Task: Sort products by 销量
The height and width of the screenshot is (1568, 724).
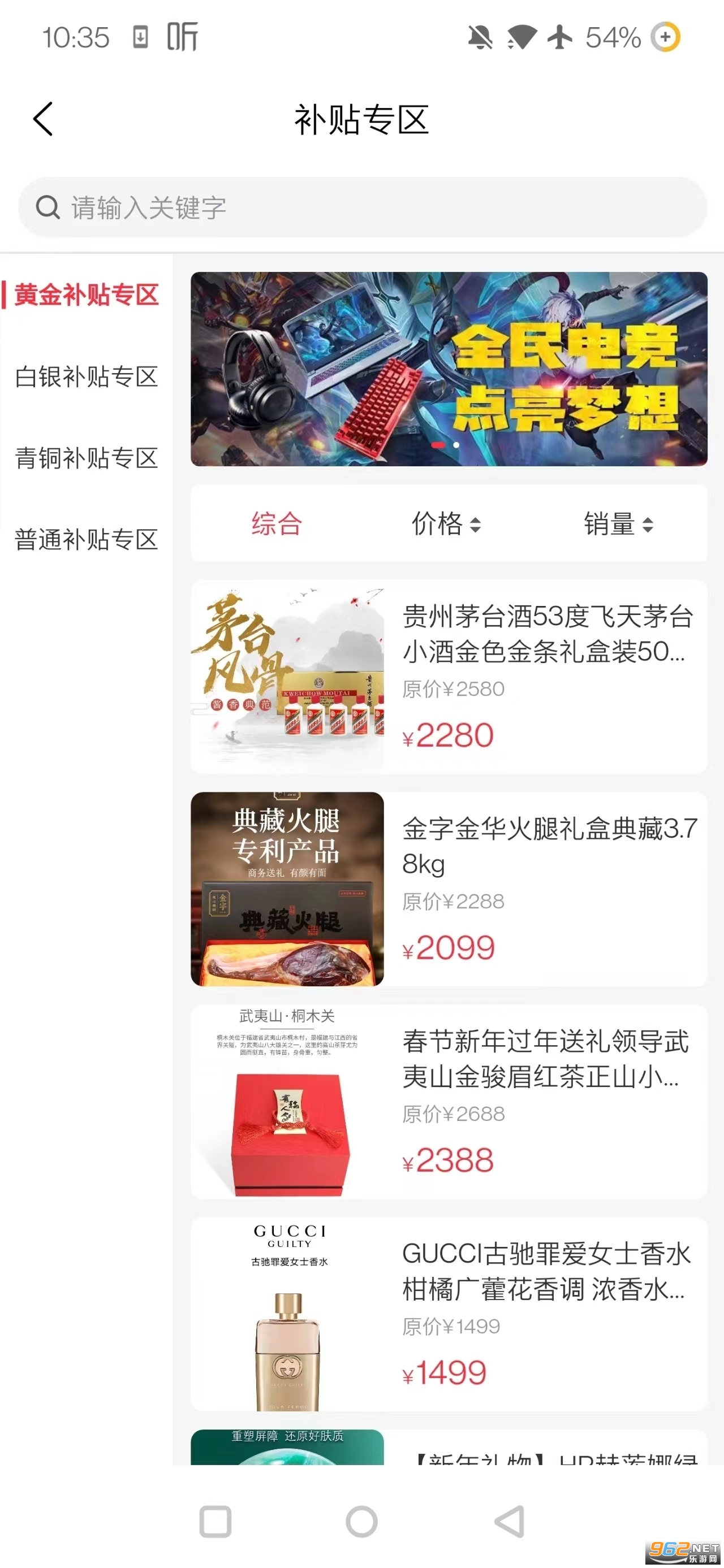Action: click(619, 523)
